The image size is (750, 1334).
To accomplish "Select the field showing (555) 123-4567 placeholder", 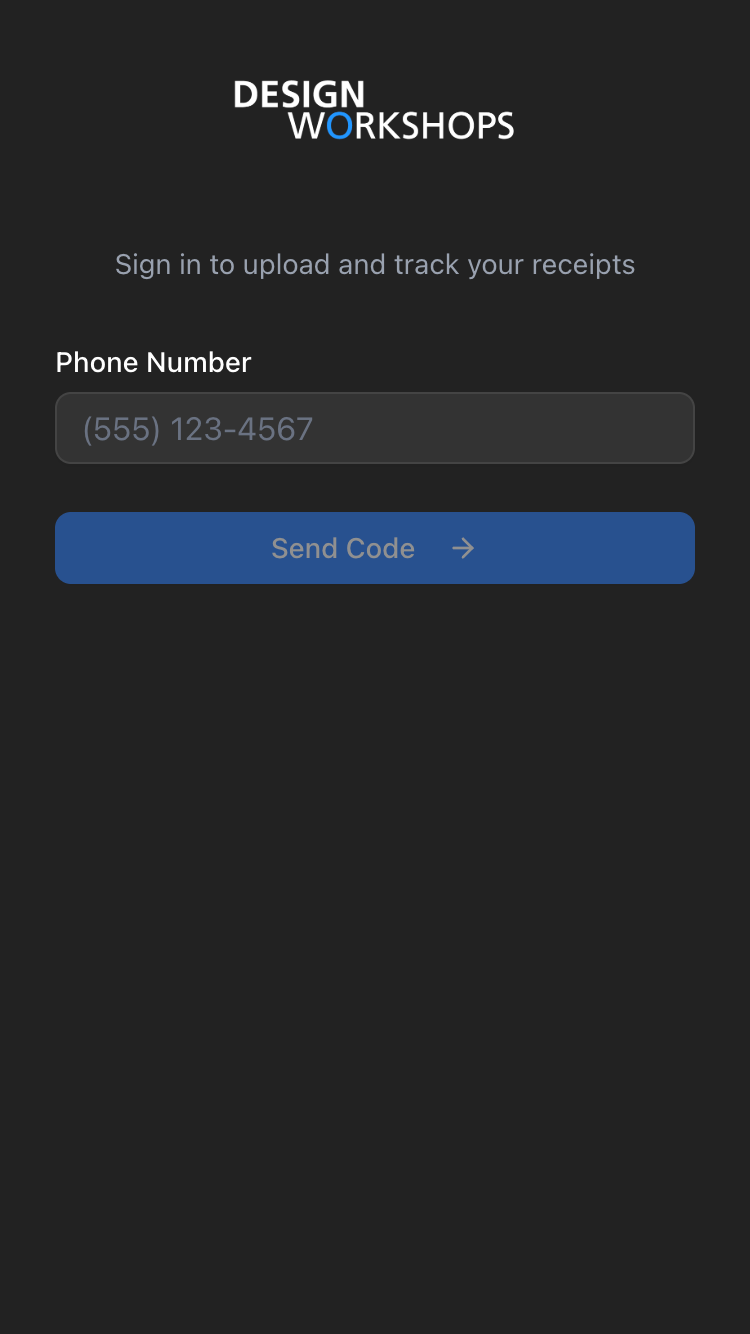I will (375, 428).
